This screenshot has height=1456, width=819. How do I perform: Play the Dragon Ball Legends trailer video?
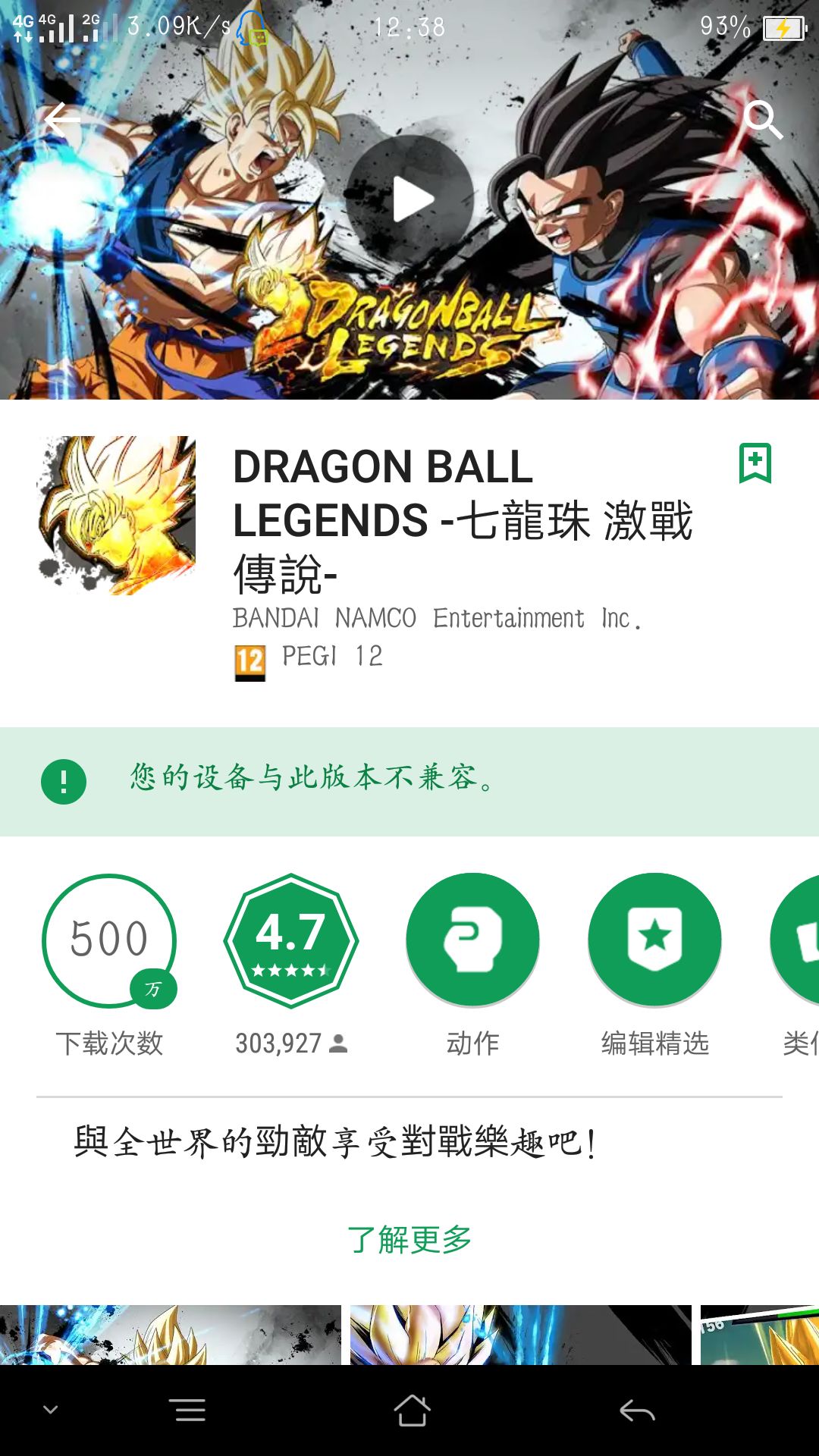coord(410,199)
